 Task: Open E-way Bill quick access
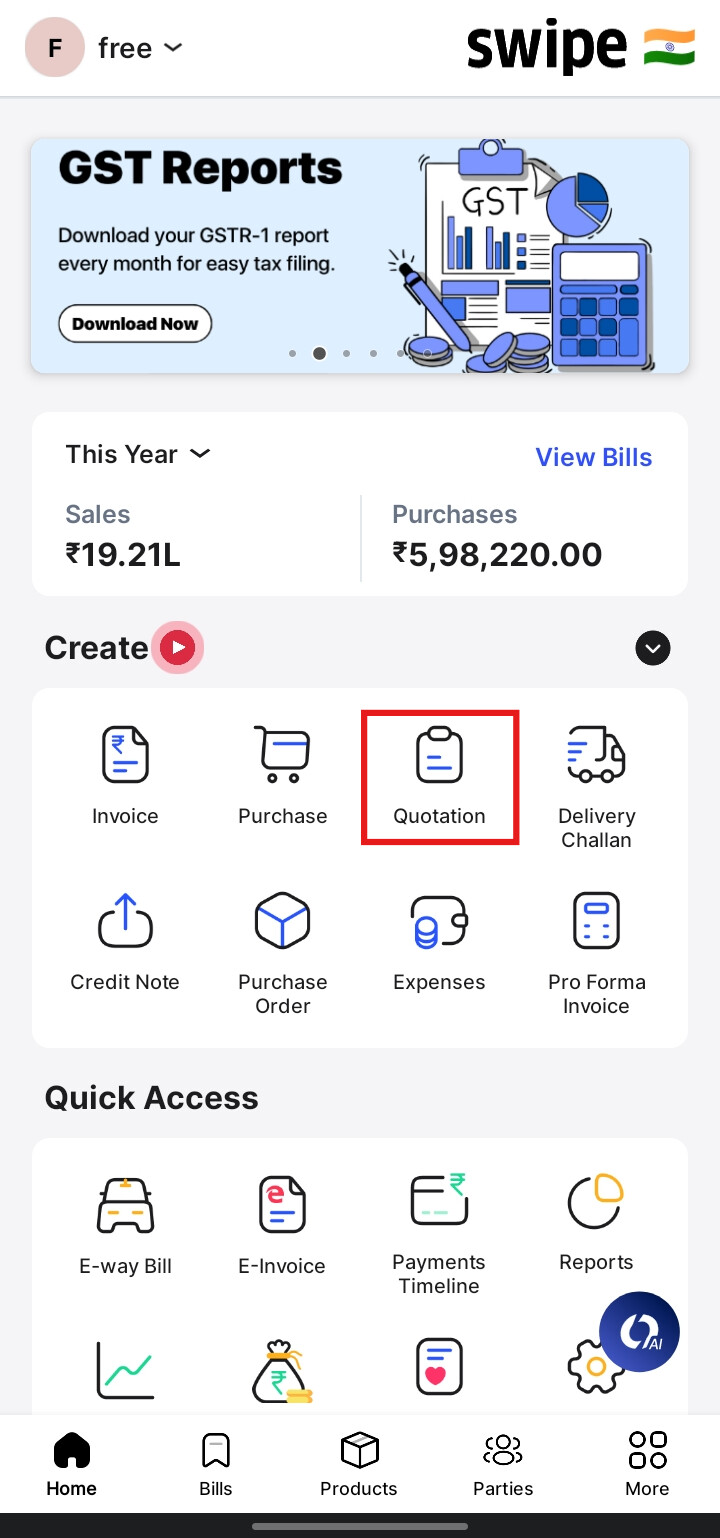pyautogui.click(x=125, y=1226)
